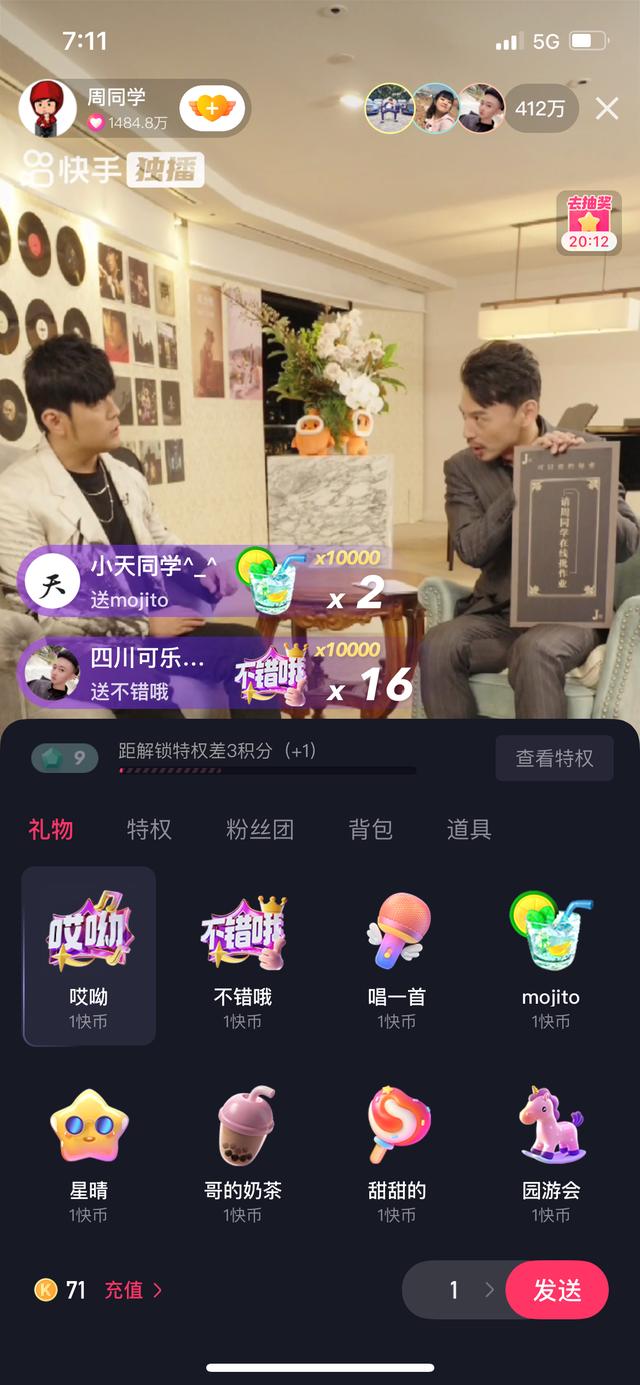This screenshot has width=640, height=1385.
Task: Tap 充值 to recharge coins
Action: (132, 1290)
